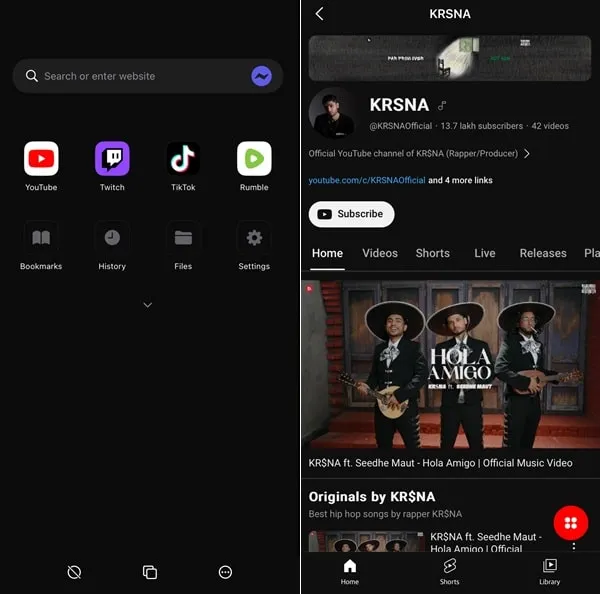Tap the red floating action button

(x=571, y=522)
